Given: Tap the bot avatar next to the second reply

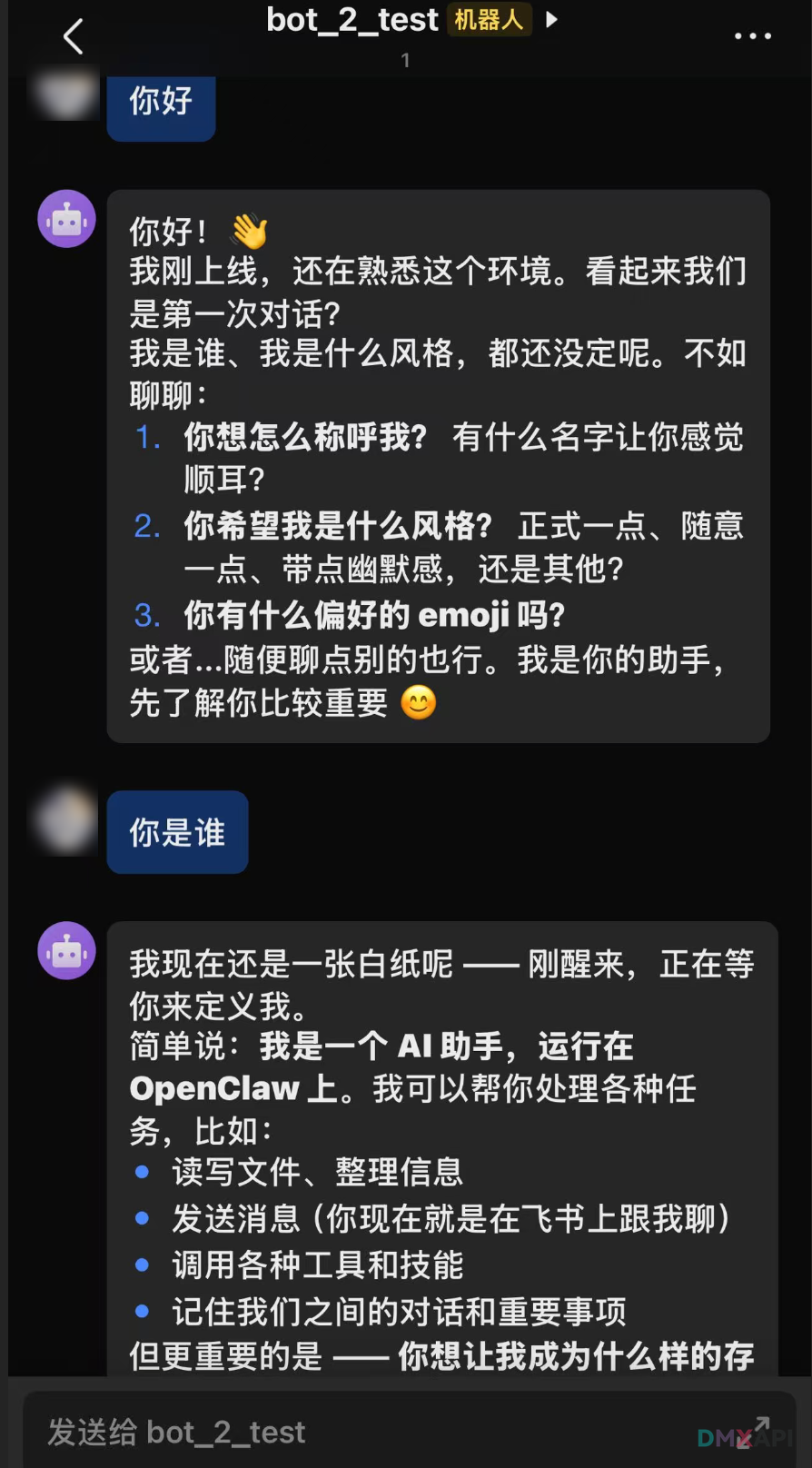Looking at the screenshot, I should 65,950.
